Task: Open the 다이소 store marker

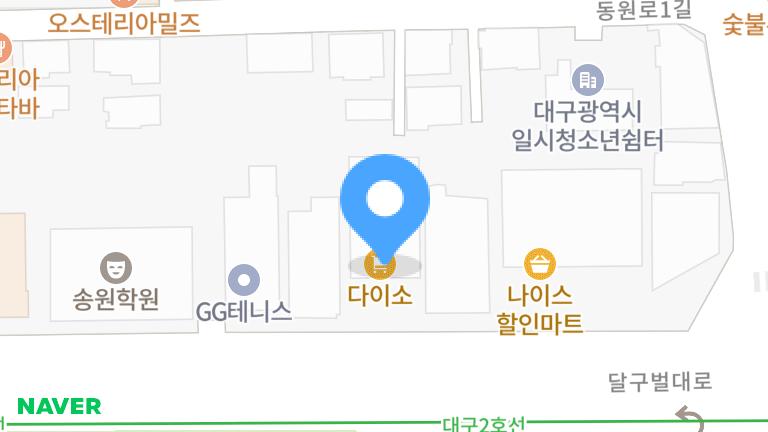Action: (380, 266)
